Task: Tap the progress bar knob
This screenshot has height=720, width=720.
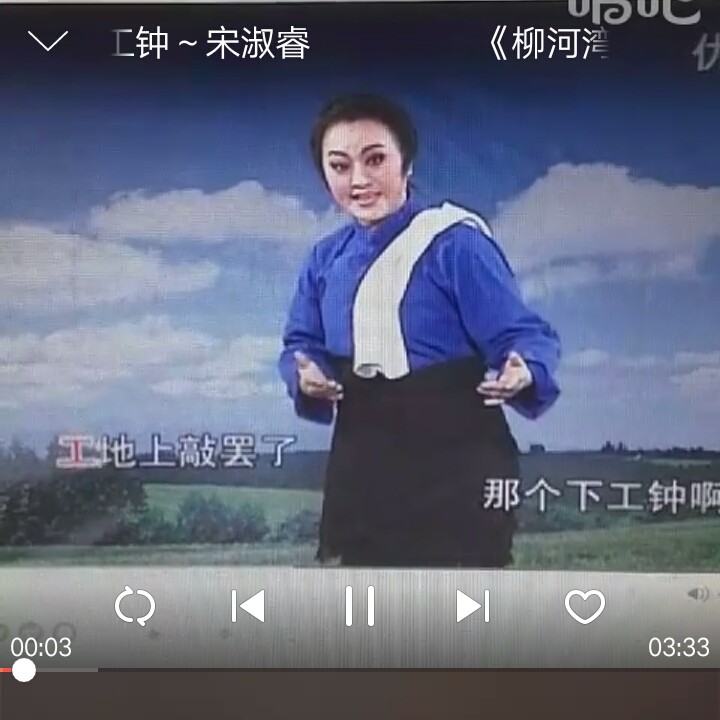Action: click(x=23, y=670)
